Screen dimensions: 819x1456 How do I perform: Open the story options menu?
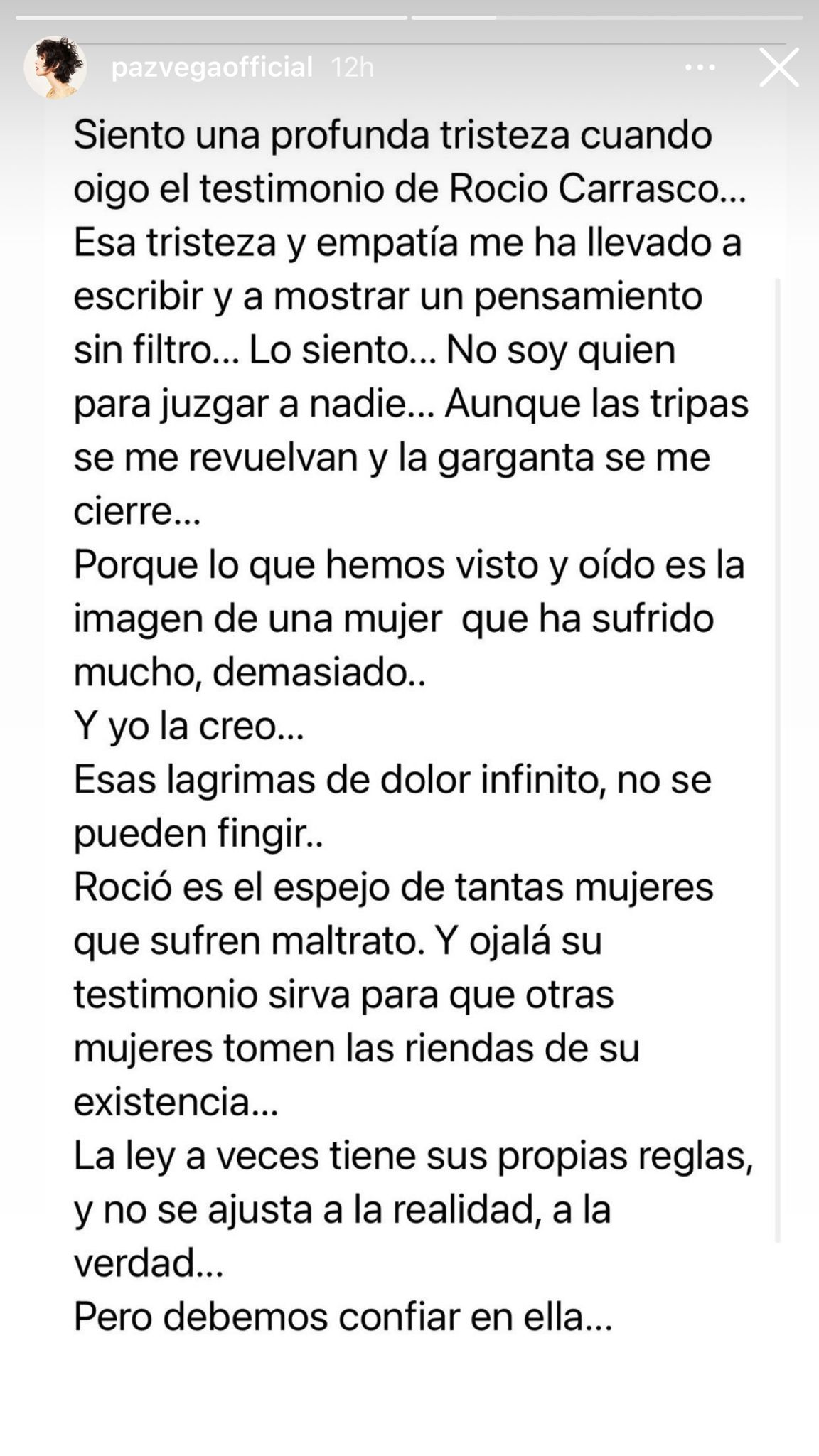pos(700,68)
